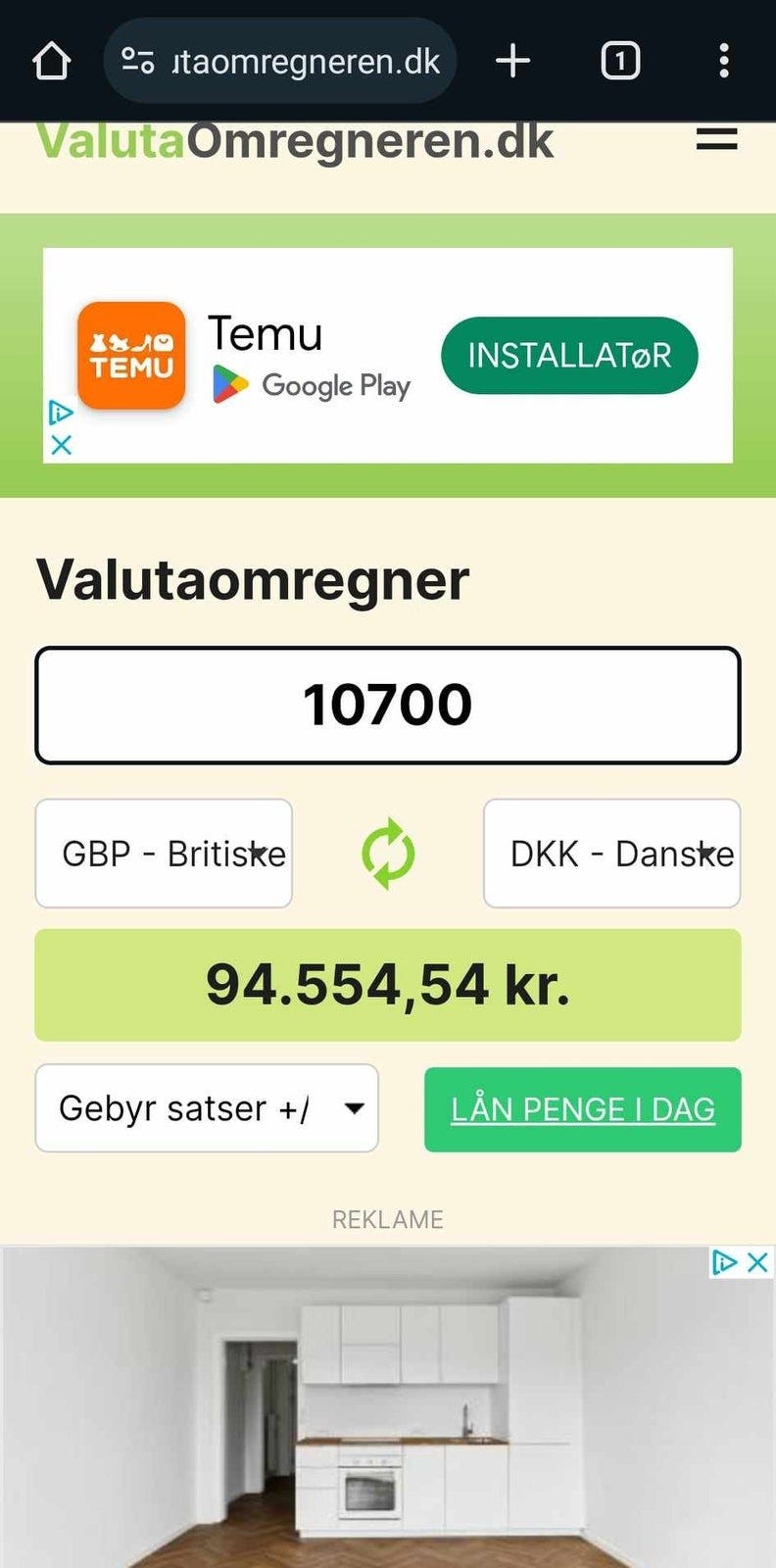The image size is (776, 1568).
Task: Open the browser home icon
Action: coord(50,61)
